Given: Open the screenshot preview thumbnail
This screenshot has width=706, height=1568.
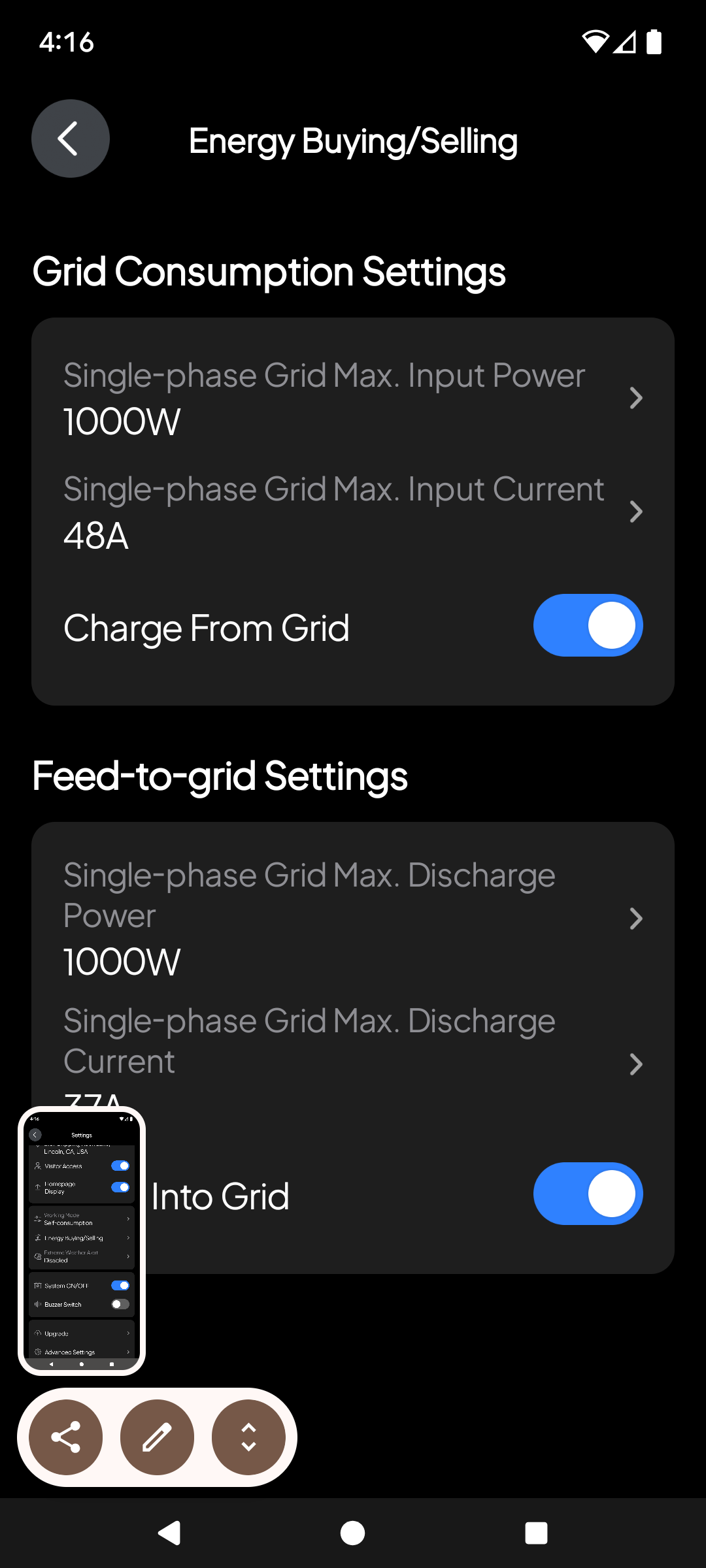Looking at the screenshot, I should point(82,1241).
